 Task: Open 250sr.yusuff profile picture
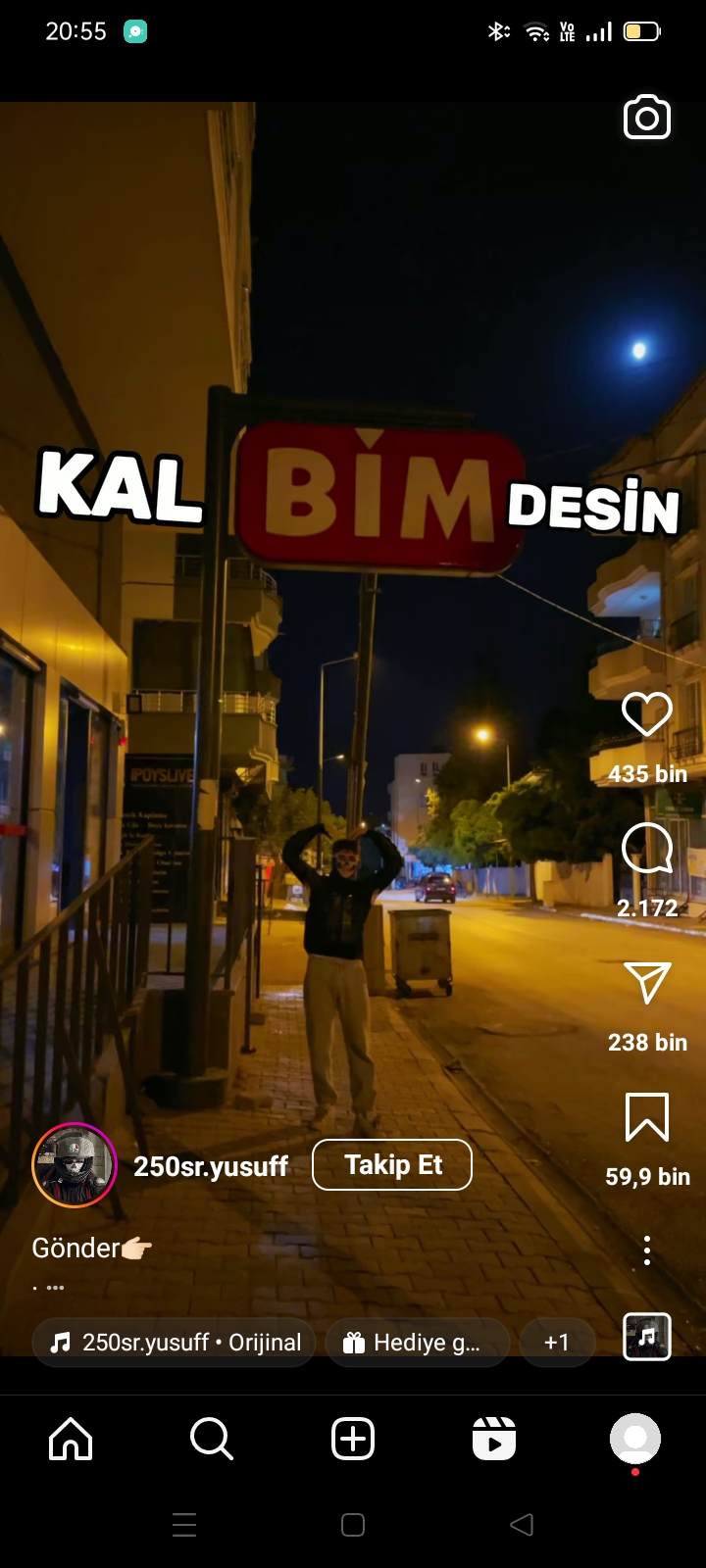pyautogui.click(x=75, y=1165)
